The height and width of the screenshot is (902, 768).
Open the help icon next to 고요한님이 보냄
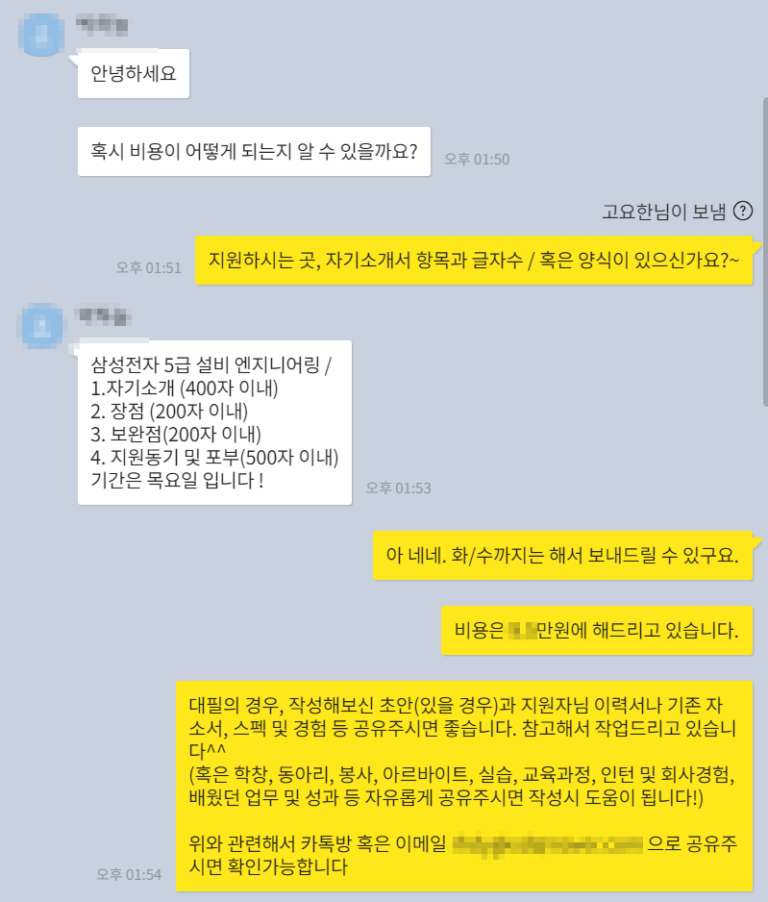742,211
